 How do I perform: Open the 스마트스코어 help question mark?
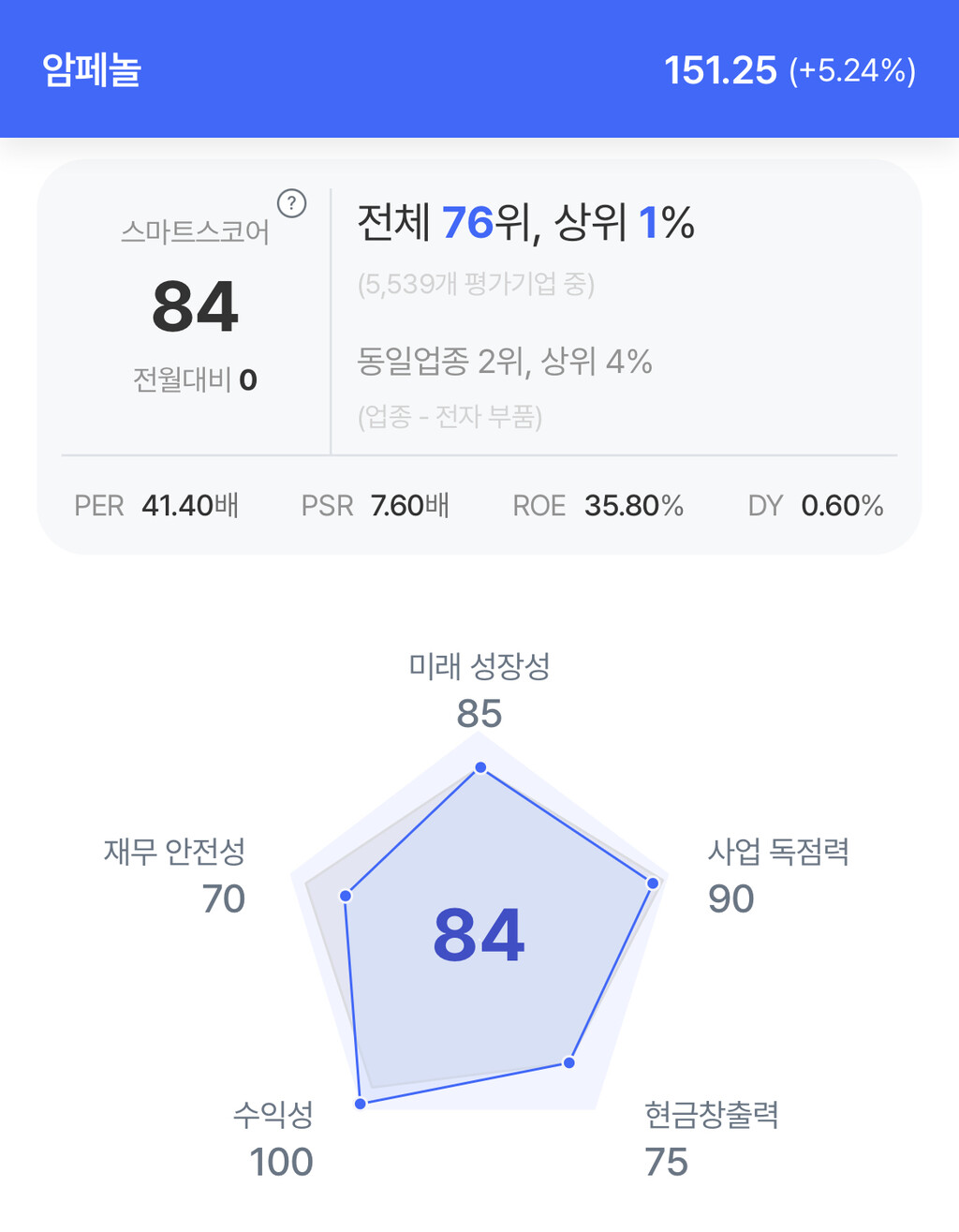coord(292,203)
